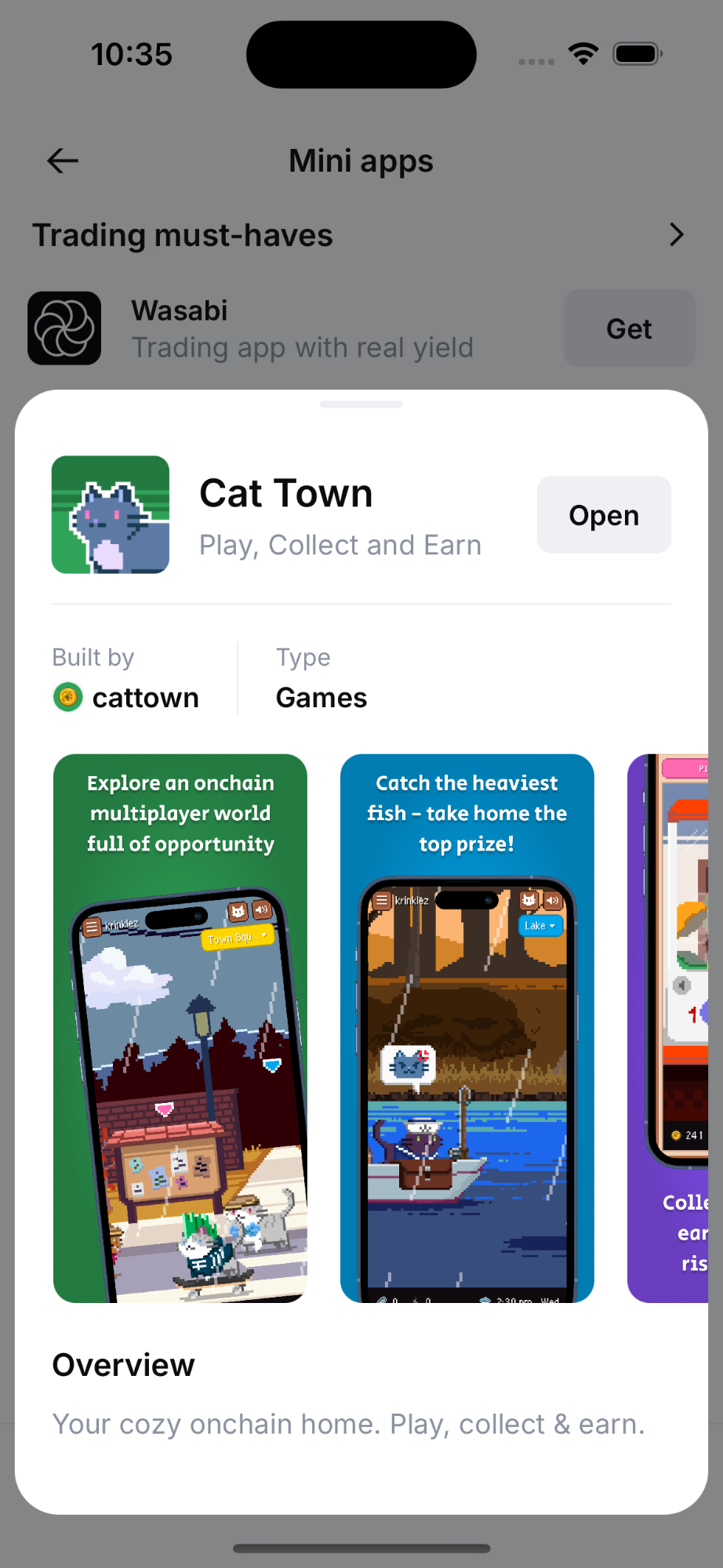The height and width of the screenshot is (1568, 723).
Task: Go back from Mini apps
Action: (x=63, y=161)
